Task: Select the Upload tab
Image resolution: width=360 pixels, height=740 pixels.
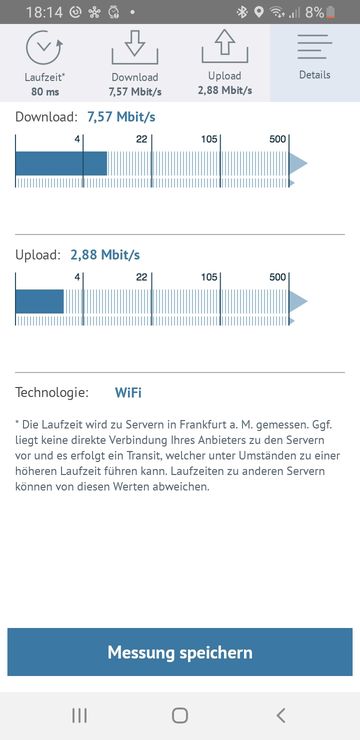Action: pyautogui.click(x=225, y=63)
